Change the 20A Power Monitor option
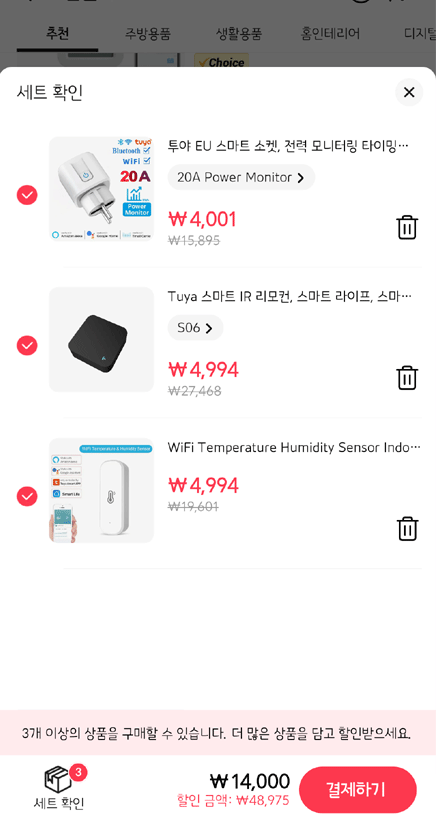This screenshot has height=816, width=436. [241, 177]
